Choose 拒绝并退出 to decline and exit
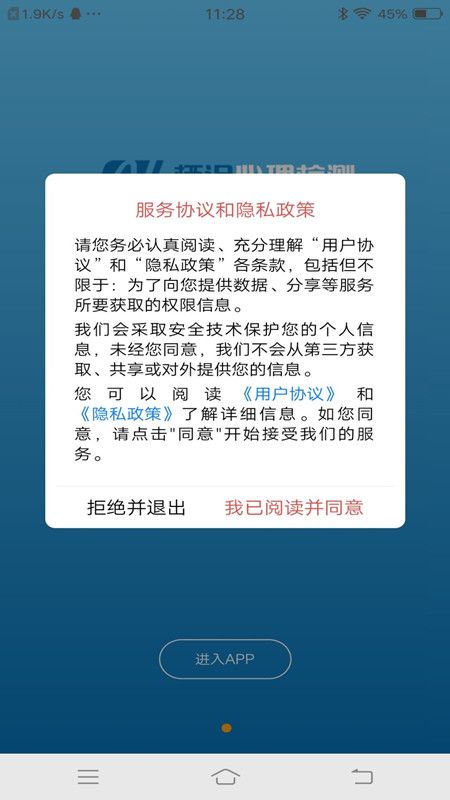450x800 pixels. point(136,508)
